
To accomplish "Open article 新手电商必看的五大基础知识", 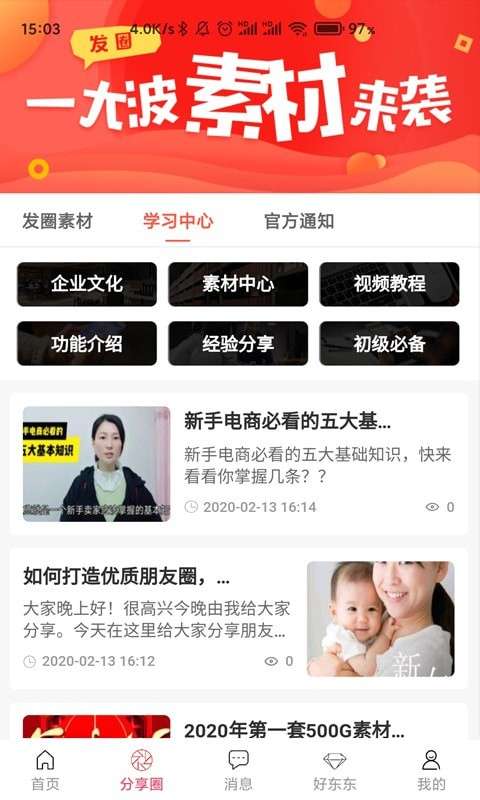I will click(x=239, y=464).
